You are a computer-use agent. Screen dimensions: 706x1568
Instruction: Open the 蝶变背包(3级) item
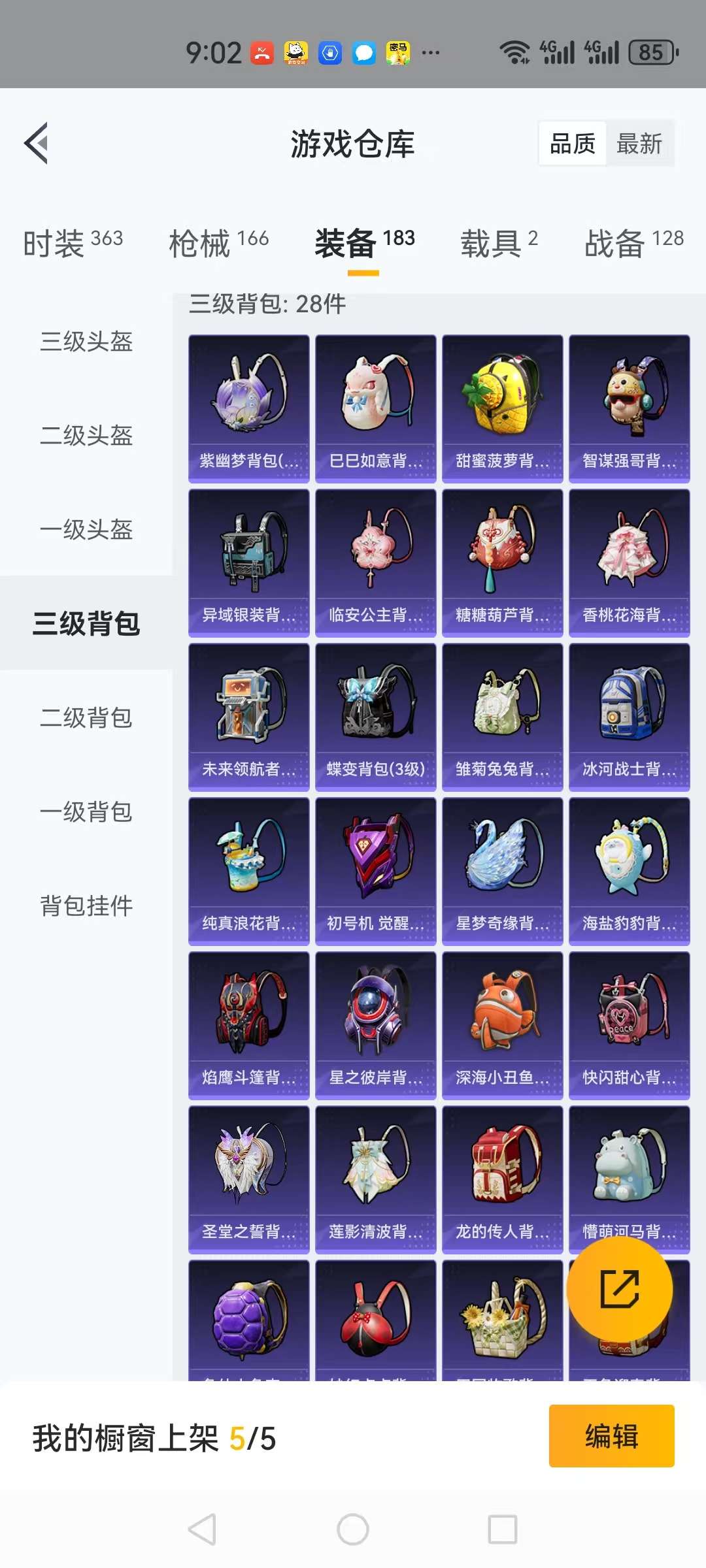pos(376,717)
